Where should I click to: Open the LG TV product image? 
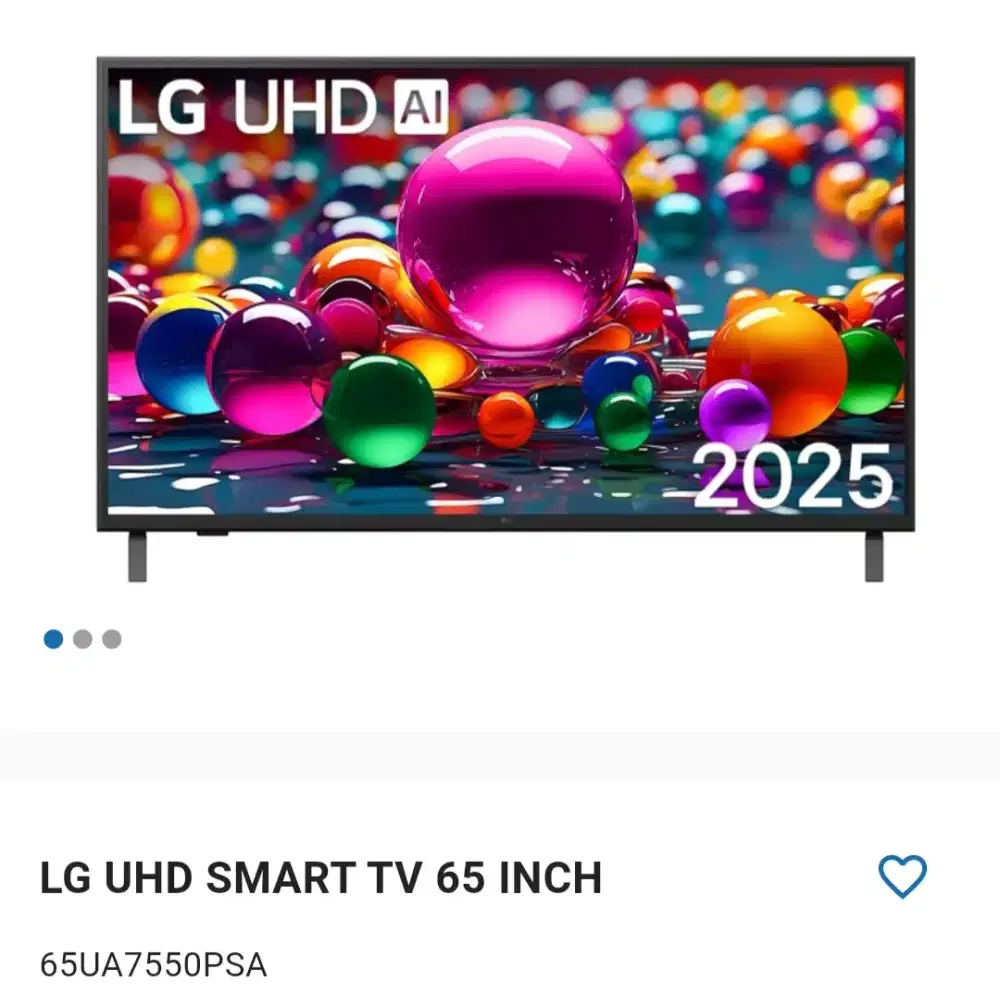(x=505, y=300)
